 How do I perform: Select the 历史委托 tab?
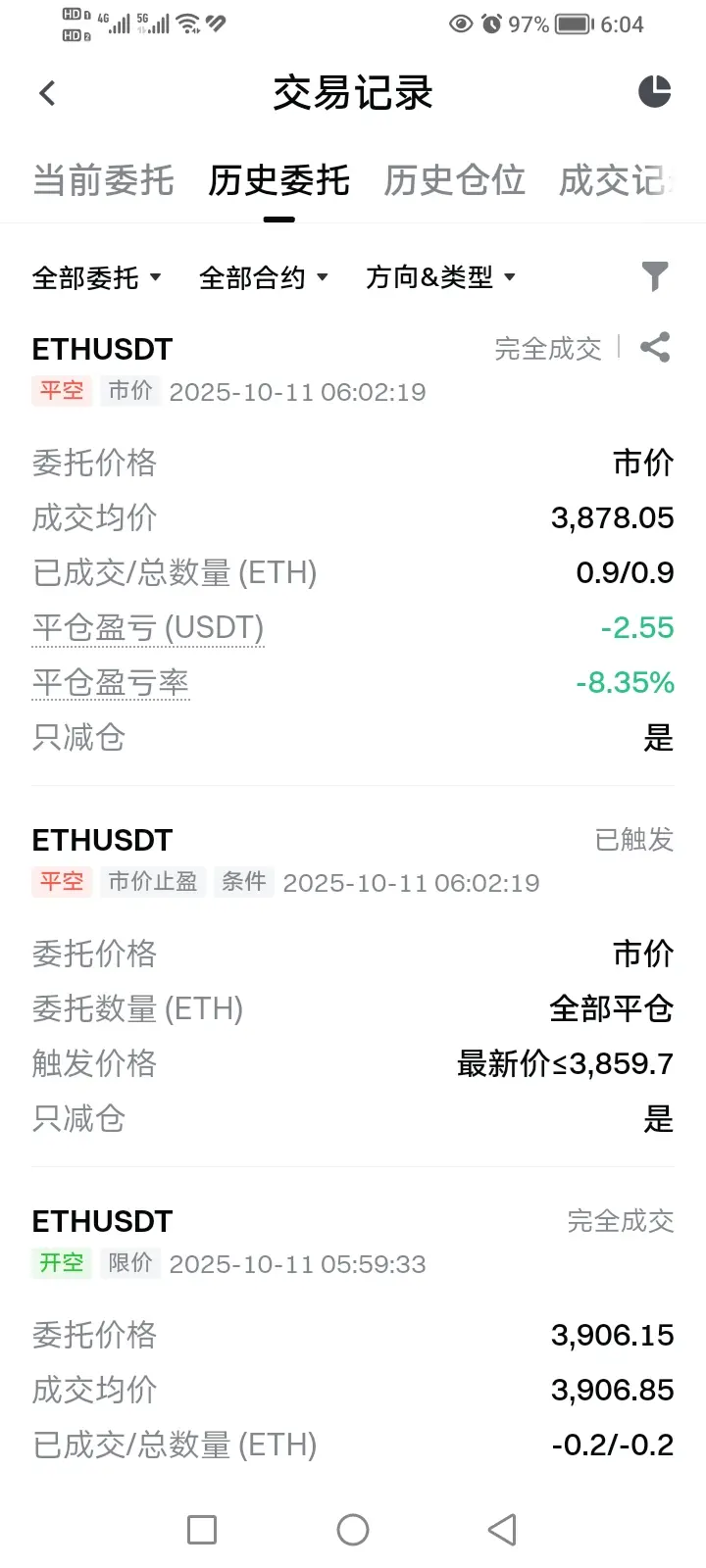[x=278, y=180]
